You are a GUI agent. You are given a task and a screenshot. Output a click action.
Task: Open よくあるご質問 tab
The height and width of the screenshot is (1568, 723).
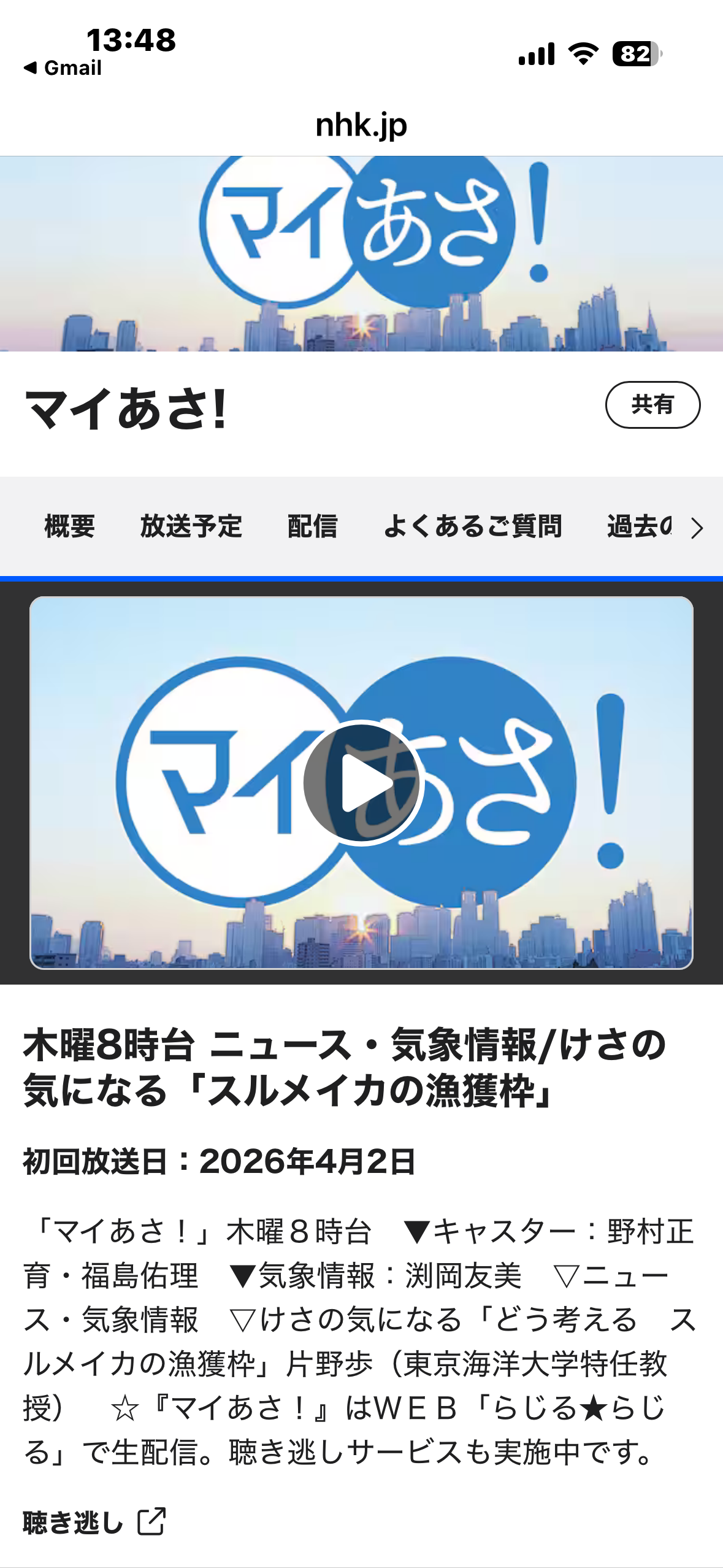(472, 526)
